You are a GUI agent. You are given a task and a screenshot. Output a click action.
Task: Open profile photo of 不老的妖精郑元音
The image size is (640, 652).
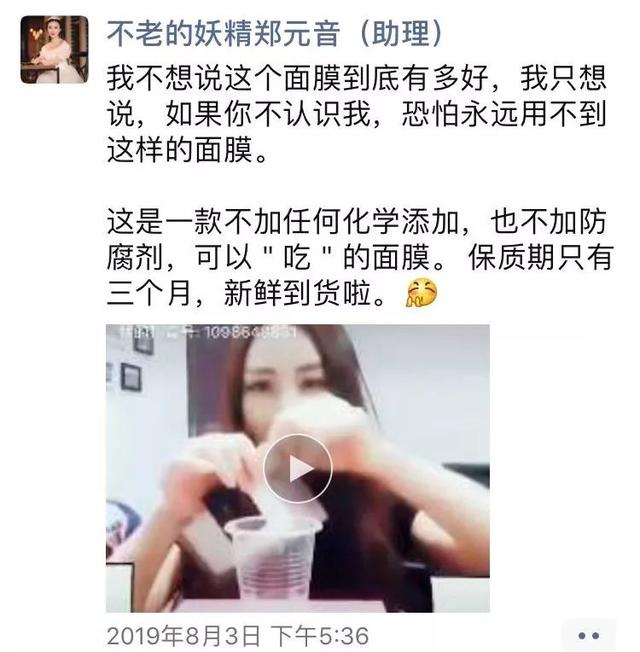tap(54, 50)
